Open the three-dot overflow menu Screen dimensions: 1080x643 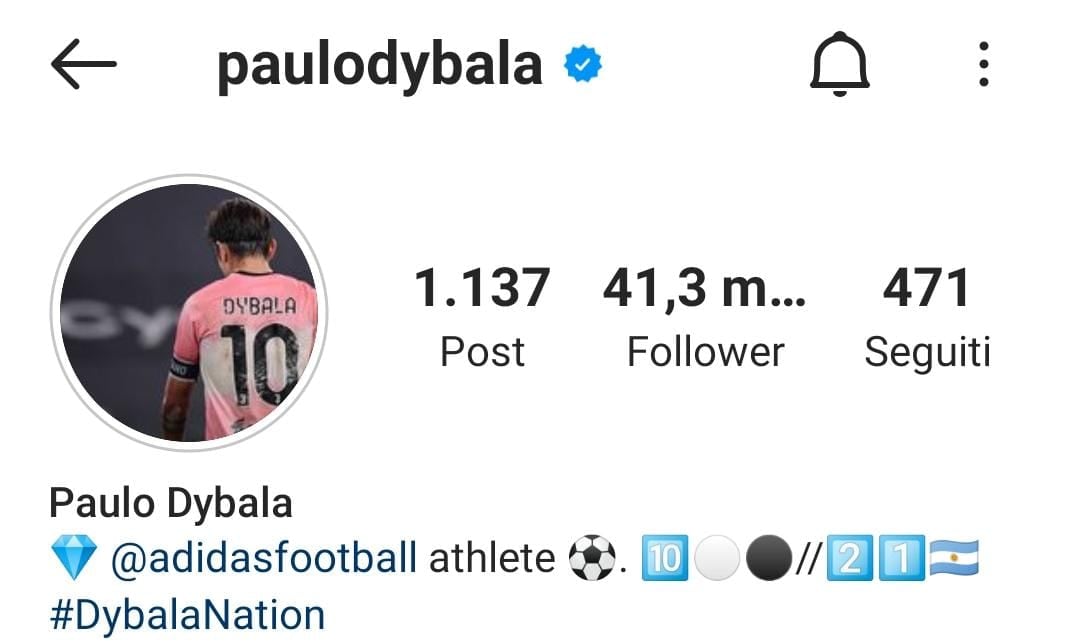[984, 65]
